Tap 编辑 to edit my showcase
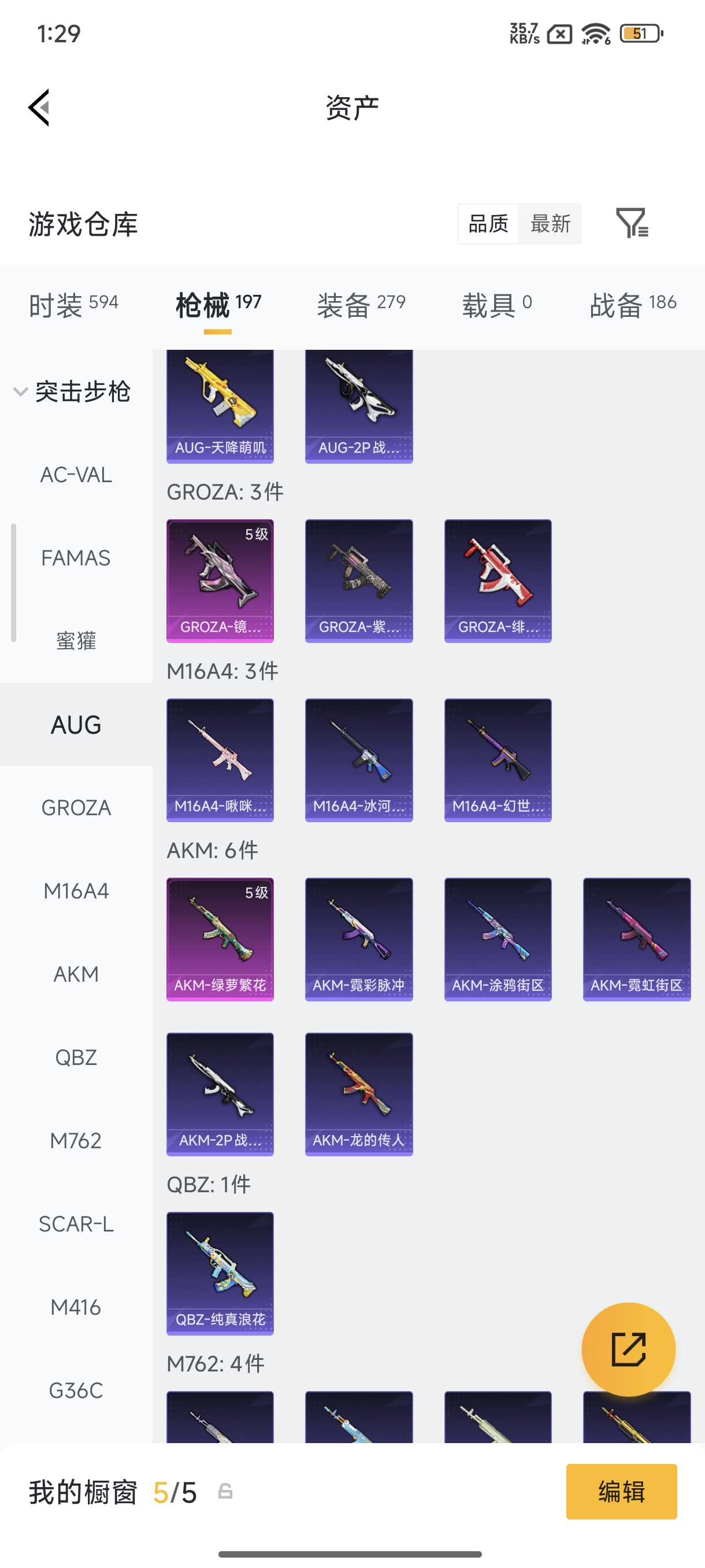Screen dimensions: 705x1568 click(x=621, y=1491)
